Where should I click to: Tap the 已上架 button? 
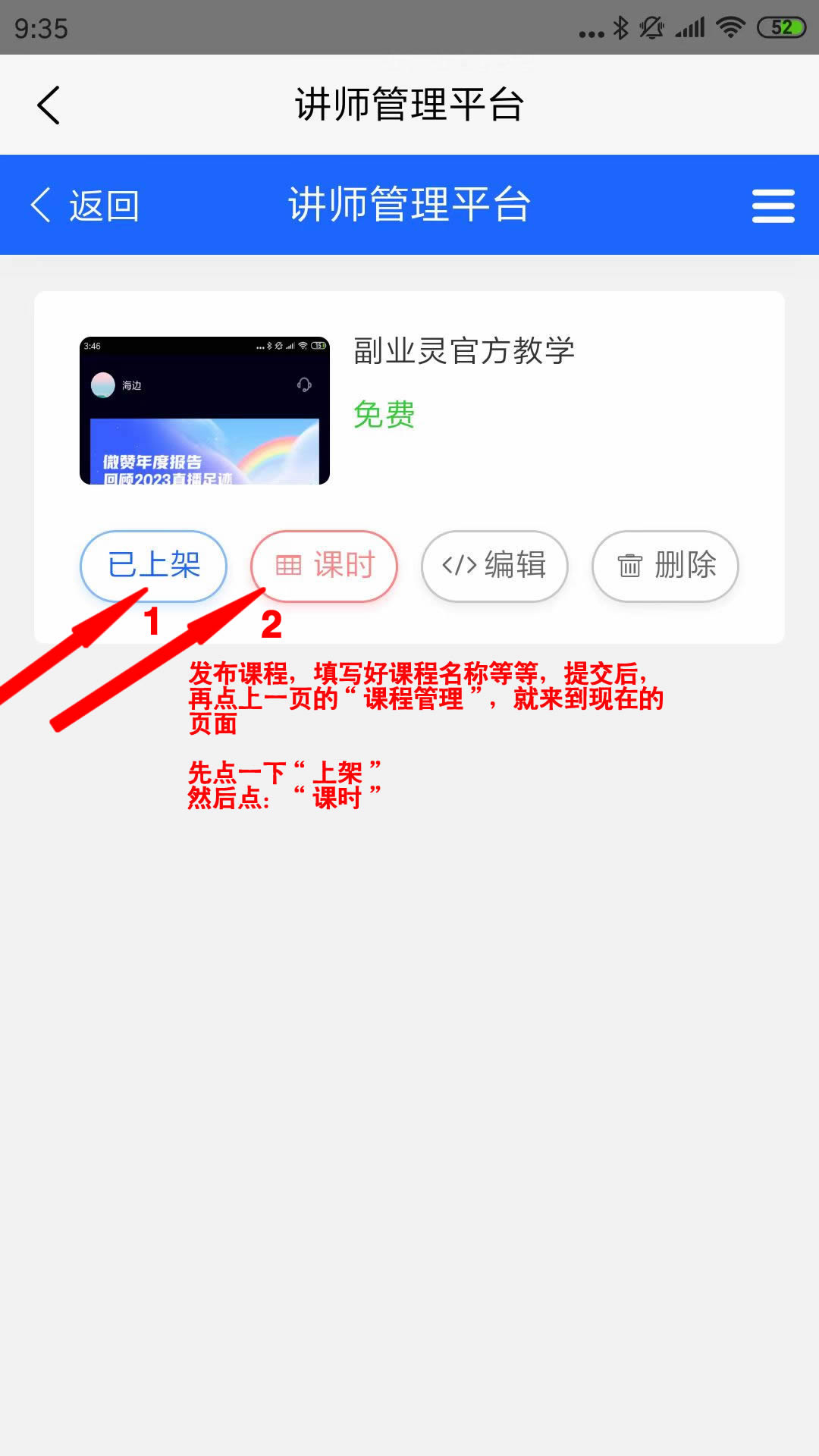coord(154,566)
